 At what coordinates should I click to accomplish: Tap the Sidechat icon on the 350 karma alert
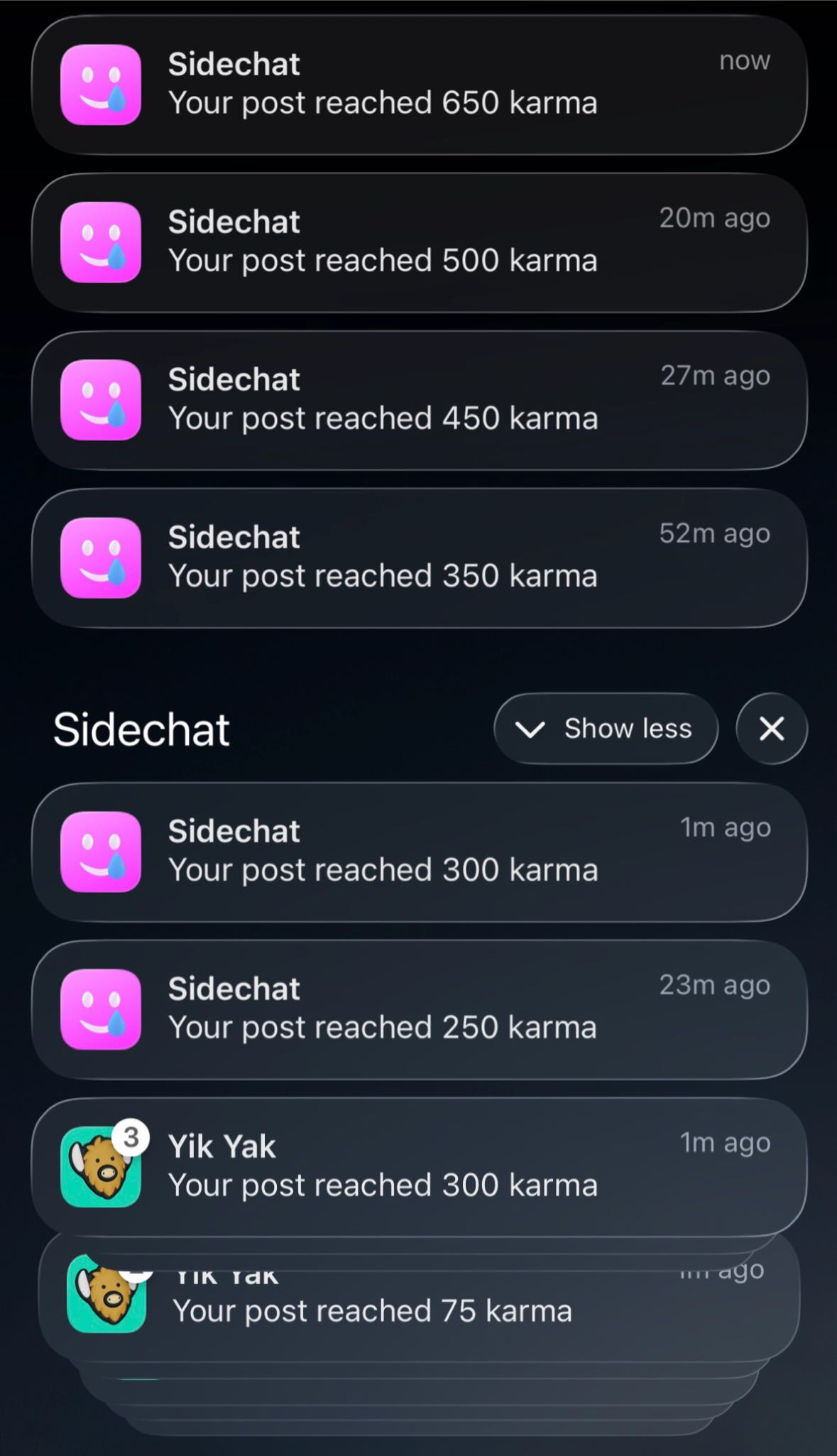[101, 558]
